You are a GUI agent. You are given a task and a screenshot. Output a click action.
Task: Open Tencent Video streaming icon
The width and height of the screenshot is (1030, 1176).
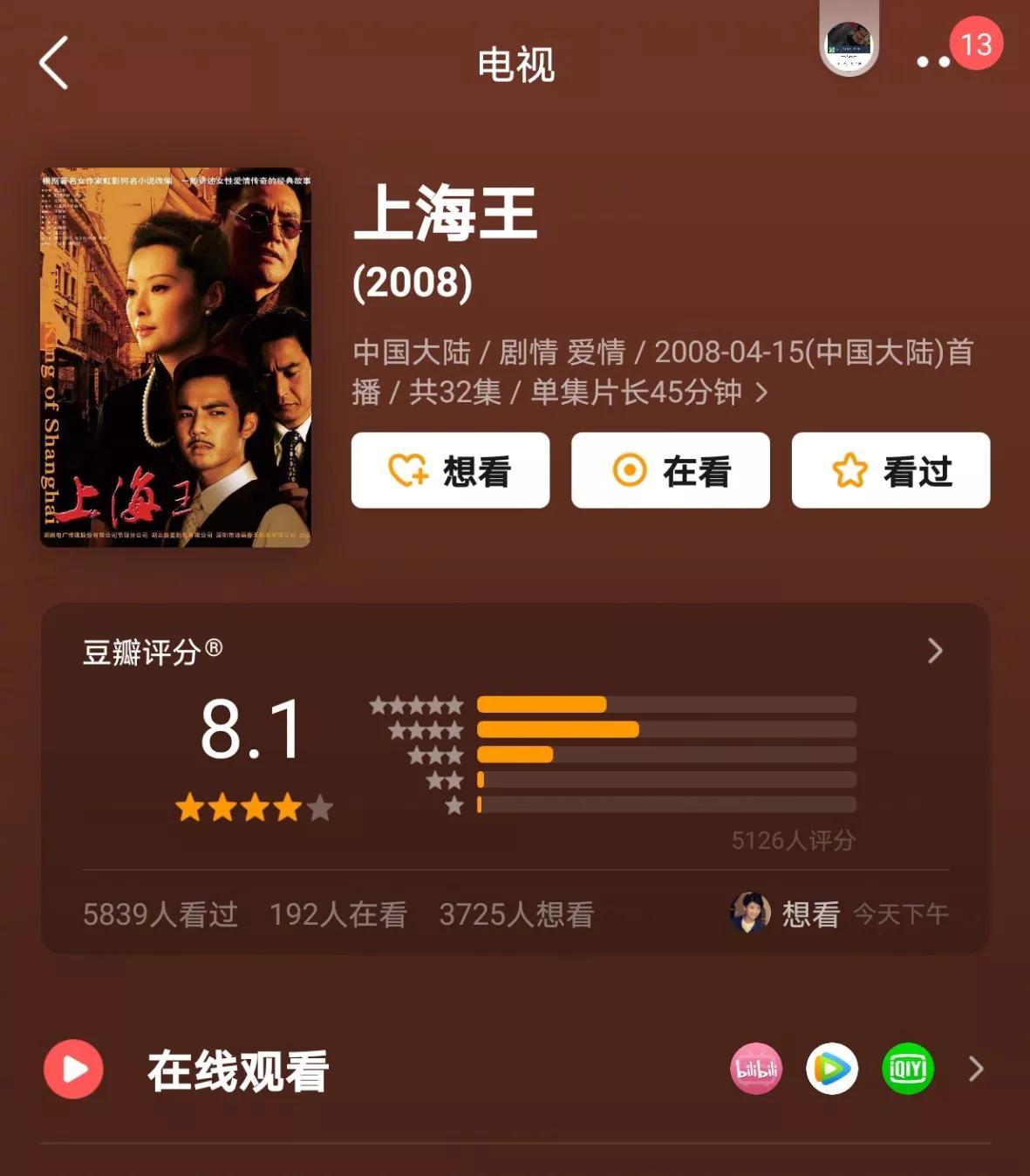coord(831,1069)
